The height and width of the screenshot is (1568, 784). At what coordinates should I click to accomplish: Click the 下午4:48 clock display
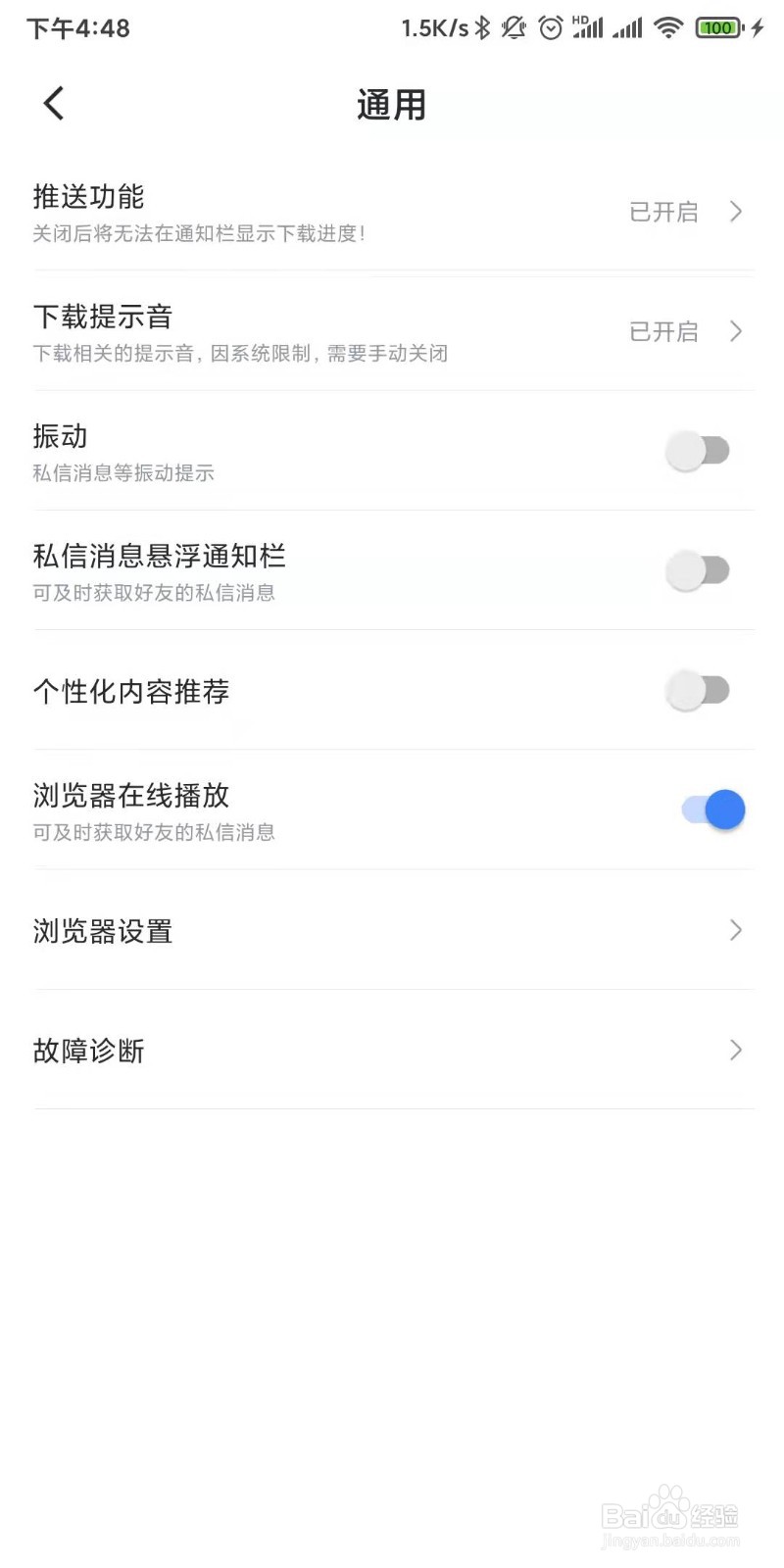pyautogui.click(x=76, y=27)
